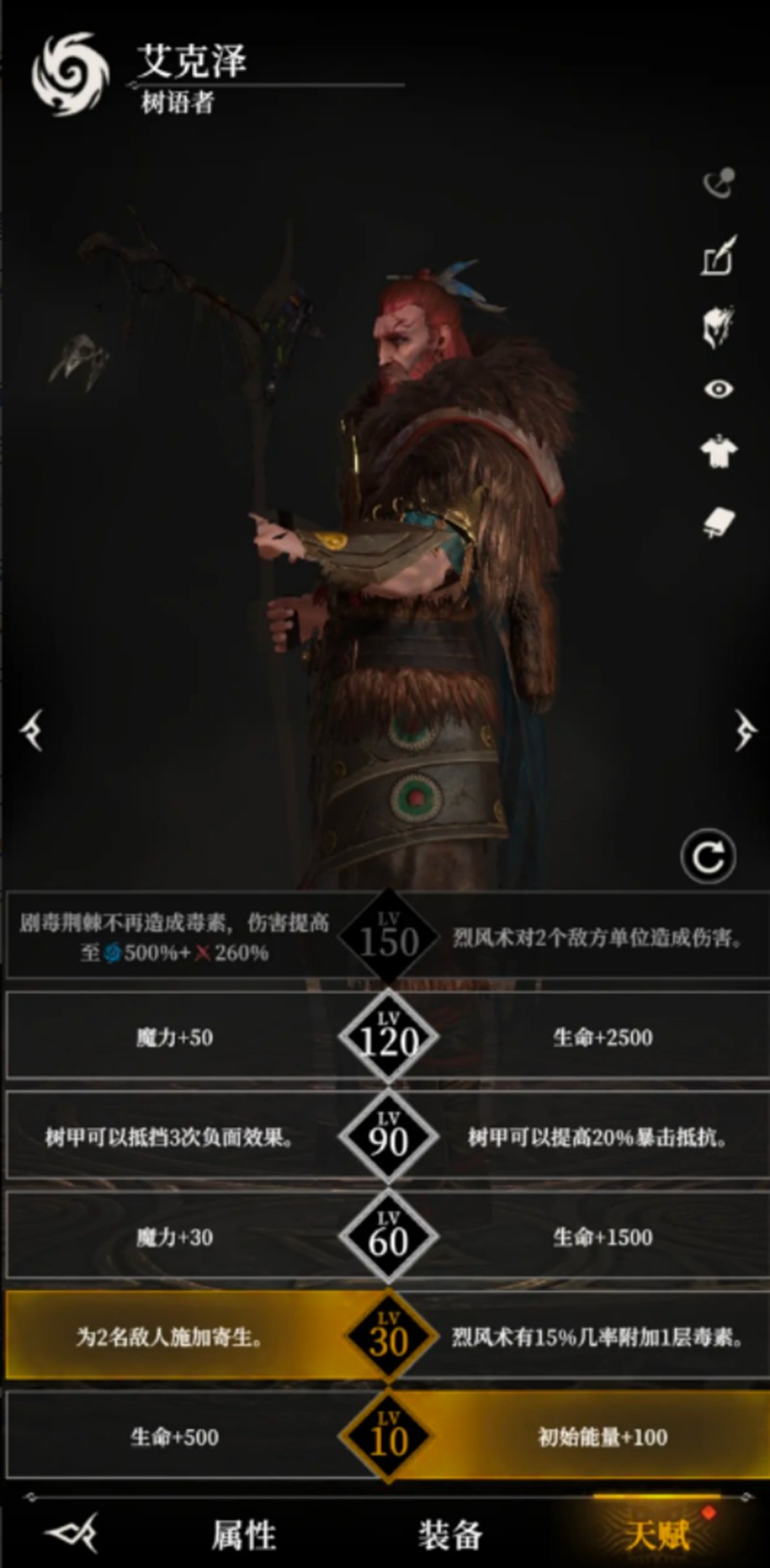Select level 60 talent 魔力+30

(x=173, y=1236)
